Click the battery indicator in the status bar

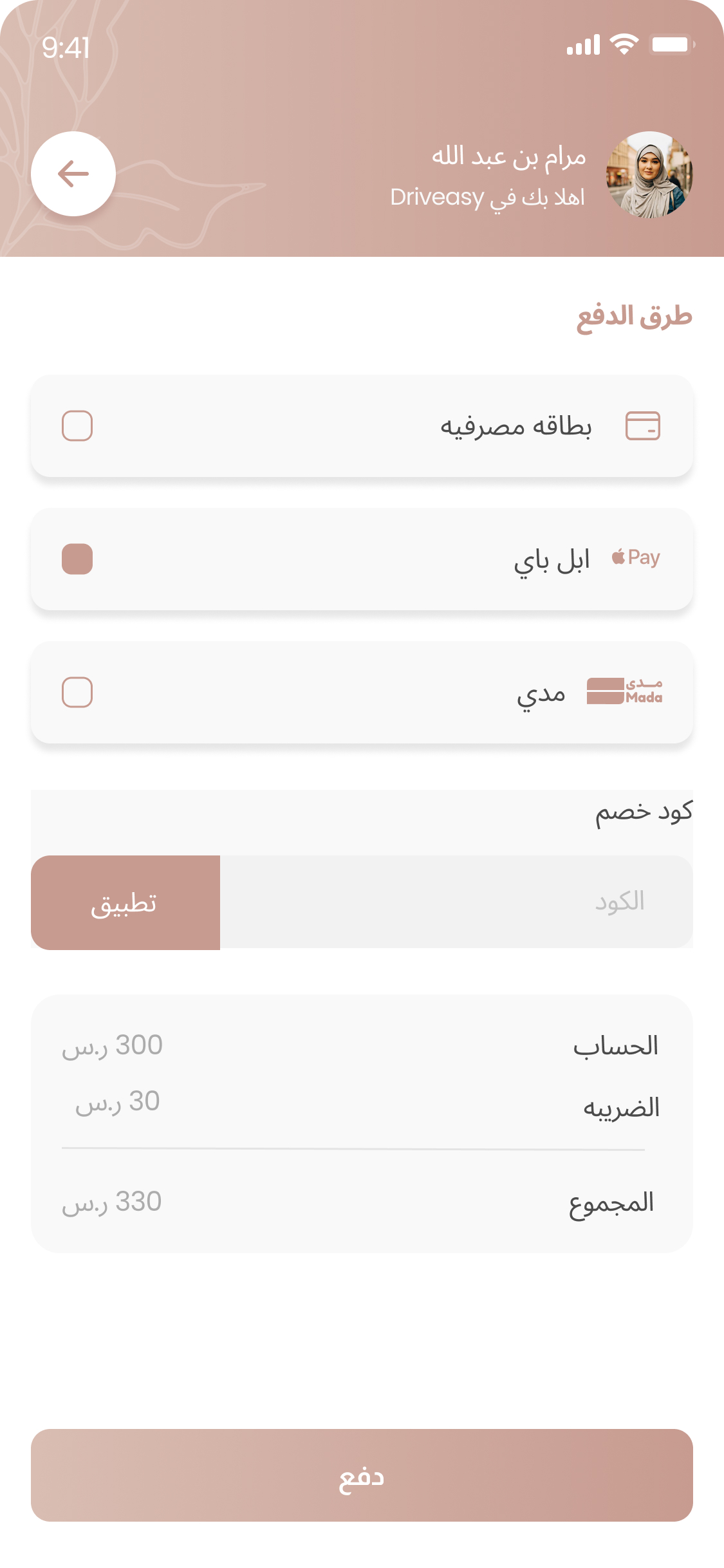[x=671, y=44]
